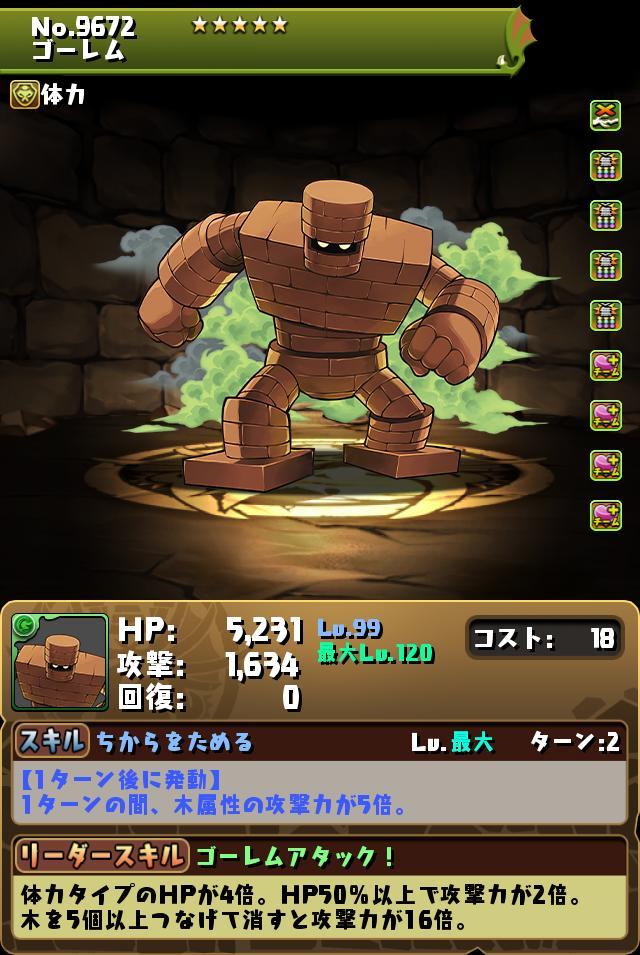The width and height of the screenshot is (640, 955).
Task: Tap the Golem portrait thumbnail beside HP
Action: tap(60, 662)
